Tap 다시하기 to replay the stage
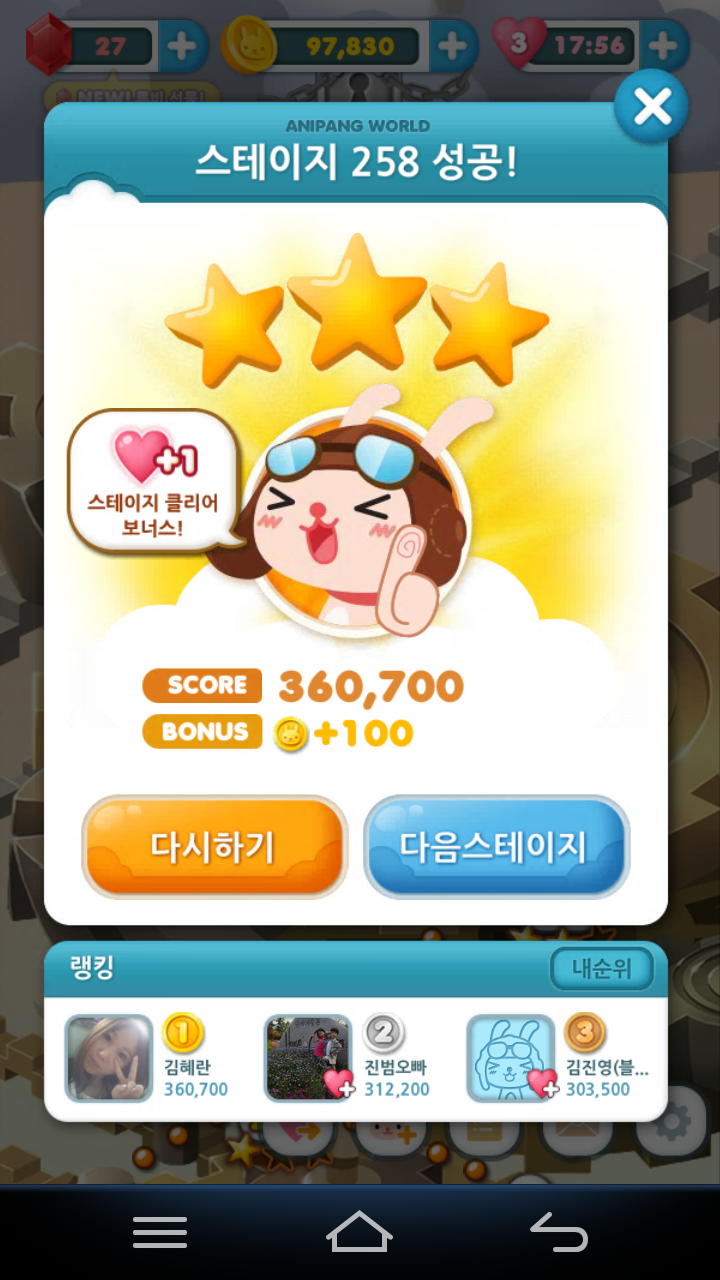The image size is (720, 1280). 214,847
